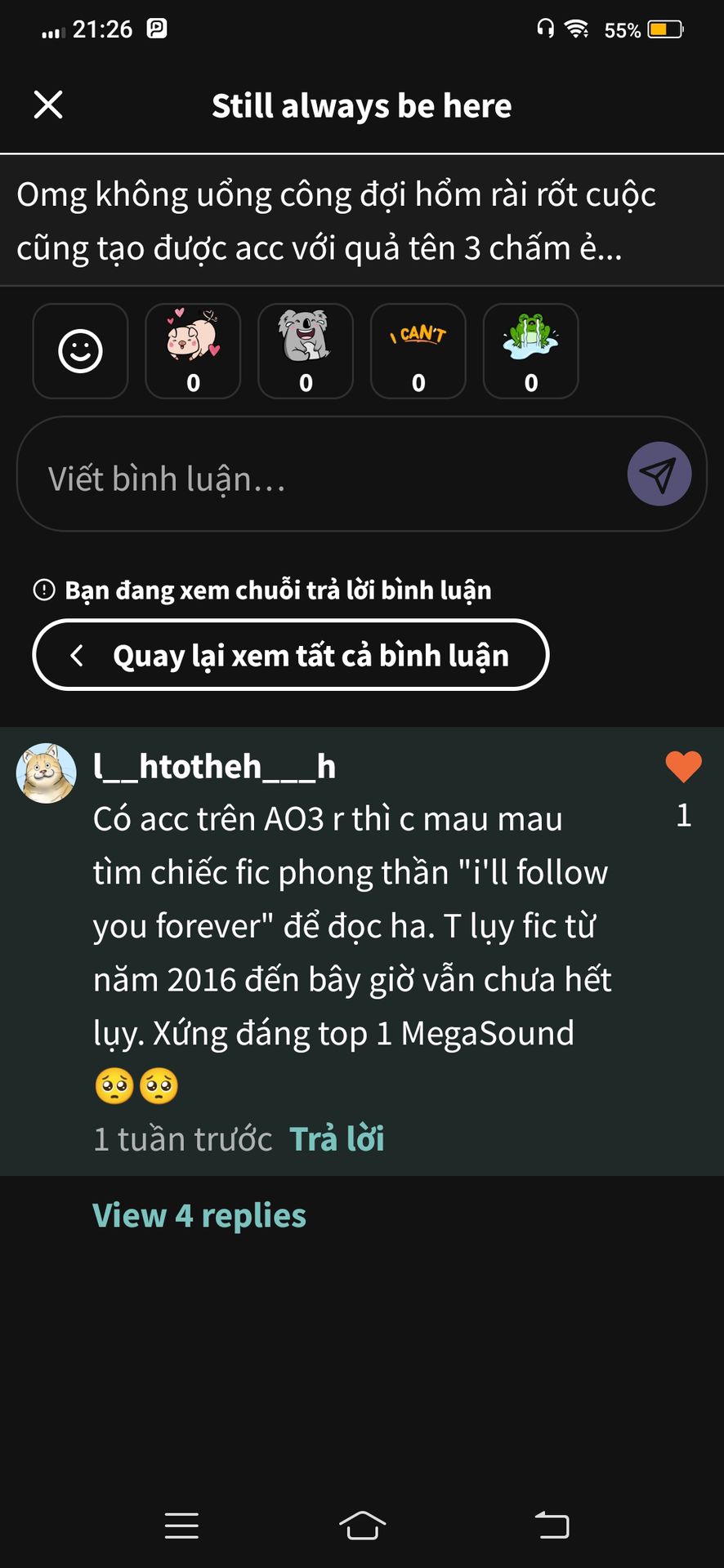Go back using the system navigation bar

552,1525
